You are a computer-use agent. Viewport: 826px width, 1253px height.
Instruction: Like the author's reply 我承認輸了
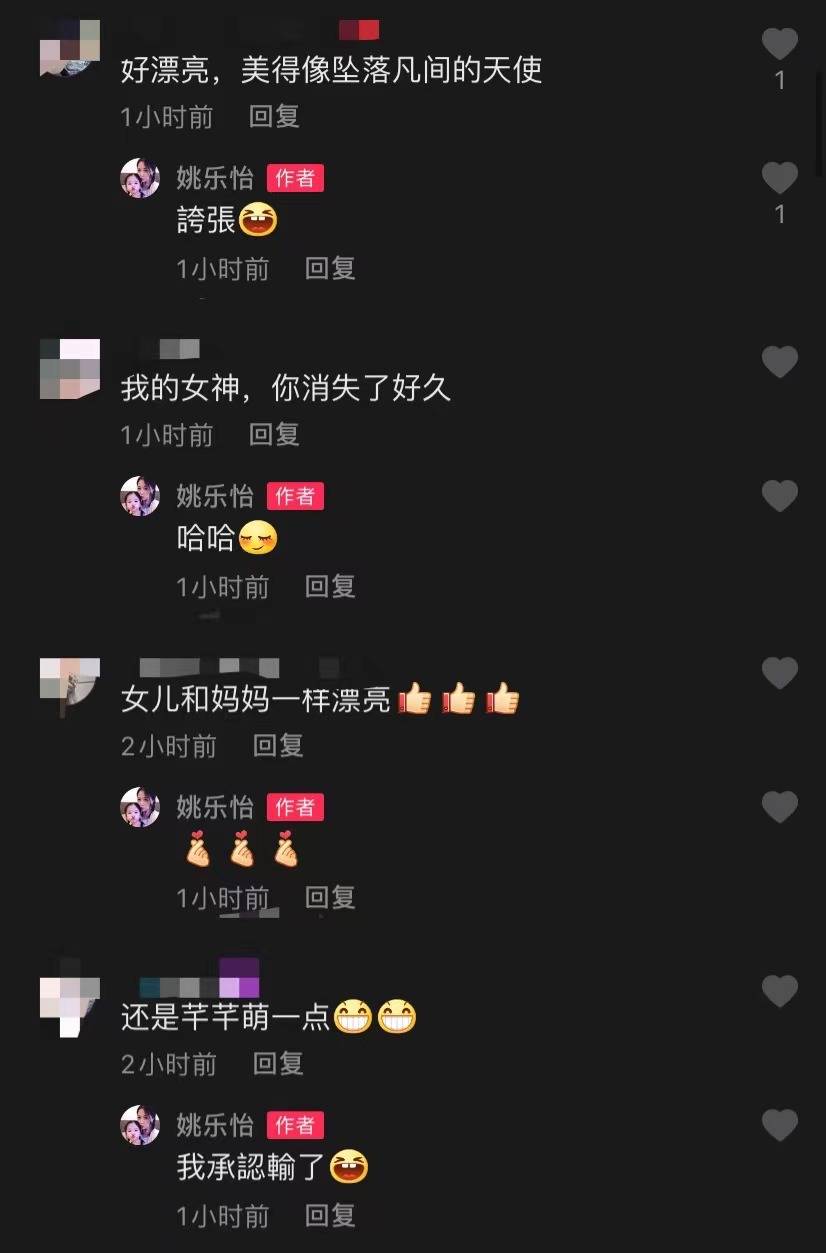coord(779,1126)
